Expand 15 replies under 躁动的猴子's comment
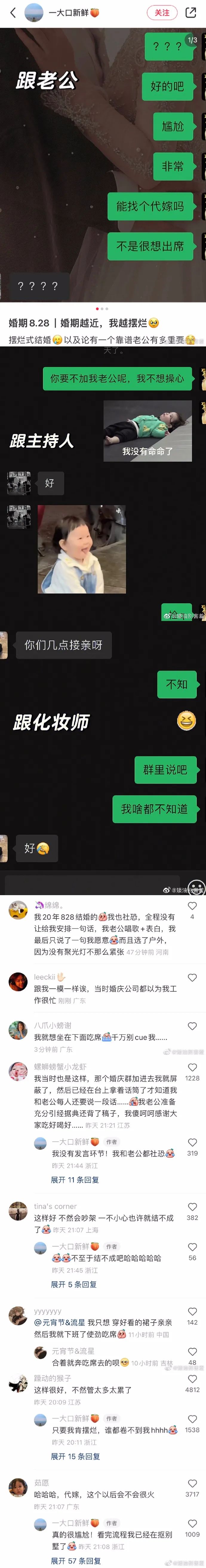This screenshot has height=1568, width=206. pyautogui.click(x=75, y=1457)
